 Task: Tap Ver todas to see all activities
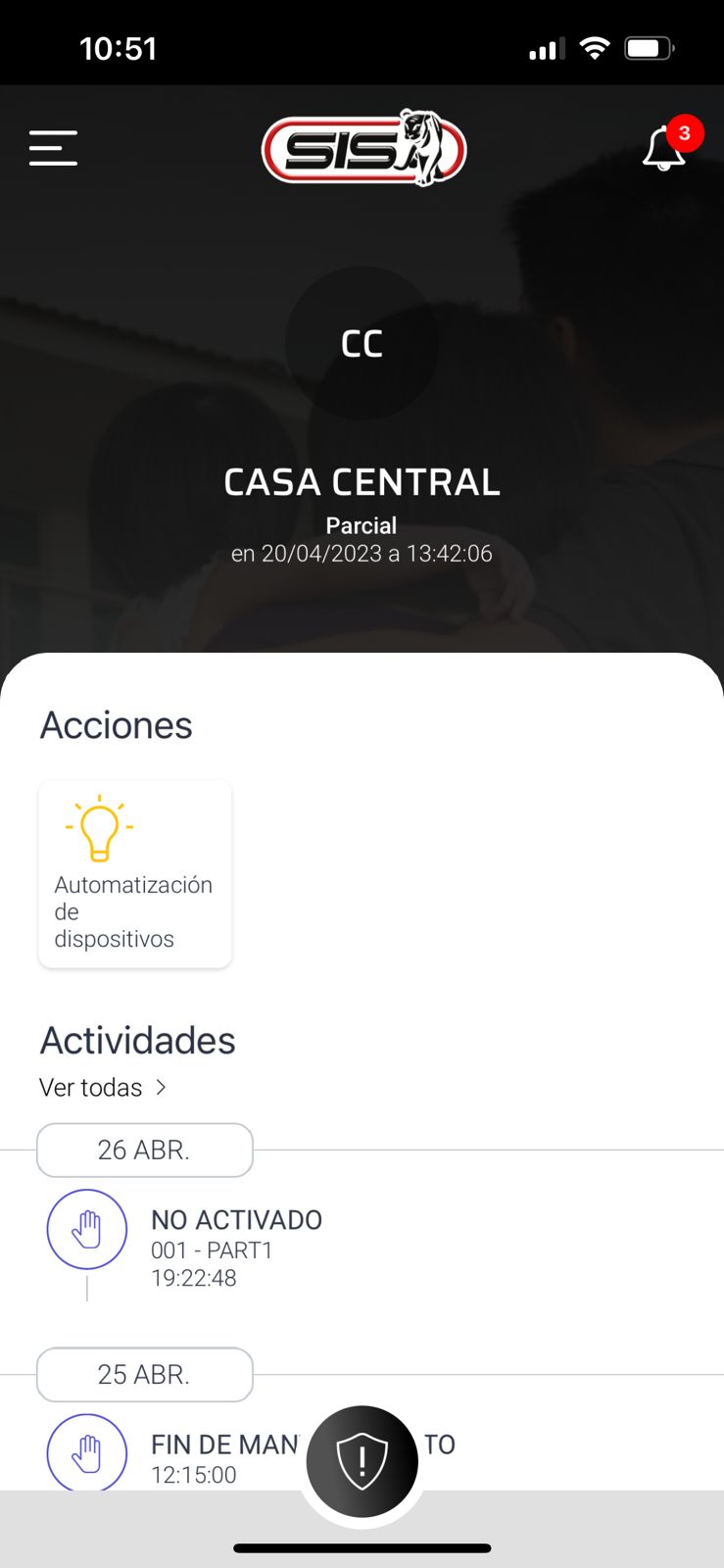point(103,1088)
